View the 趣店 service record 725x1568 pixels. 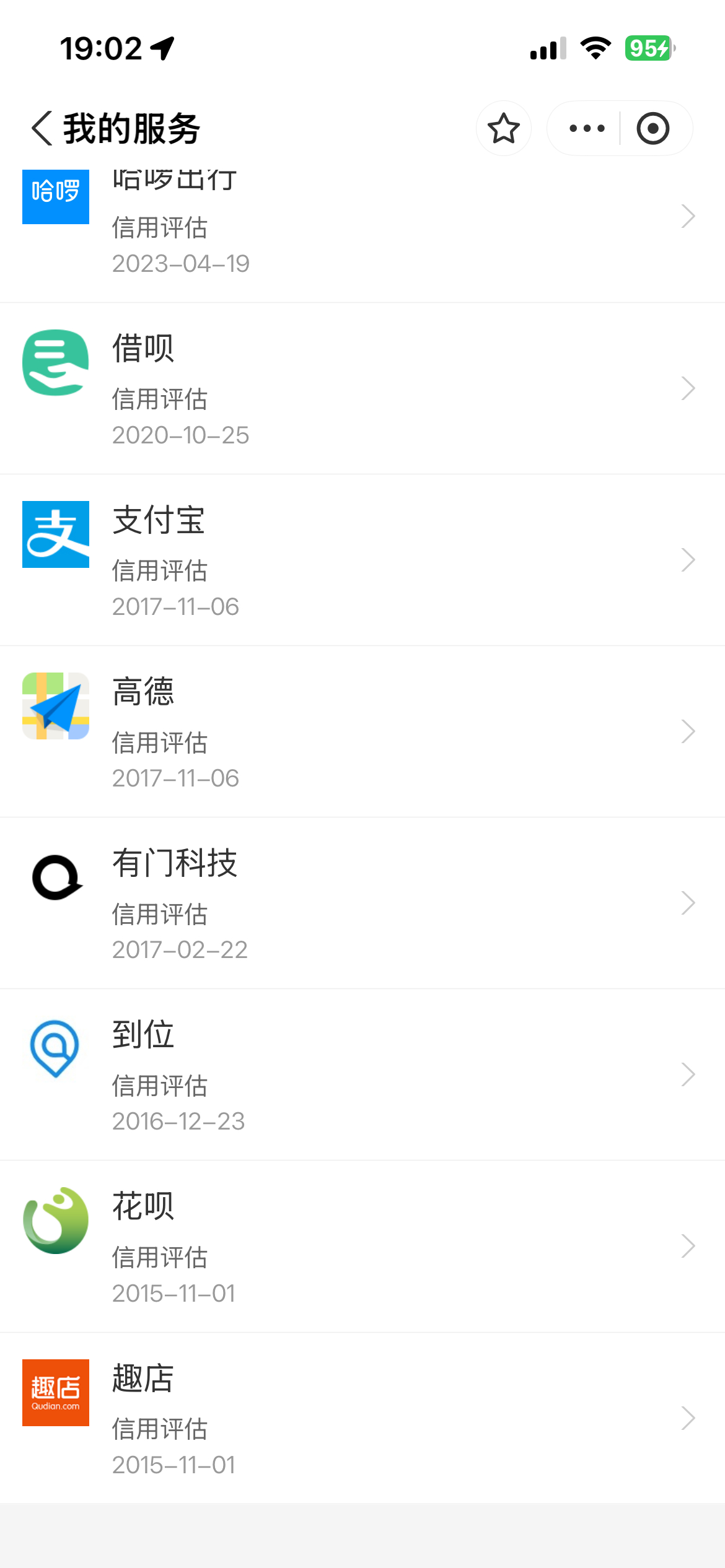click(362, 1418)
